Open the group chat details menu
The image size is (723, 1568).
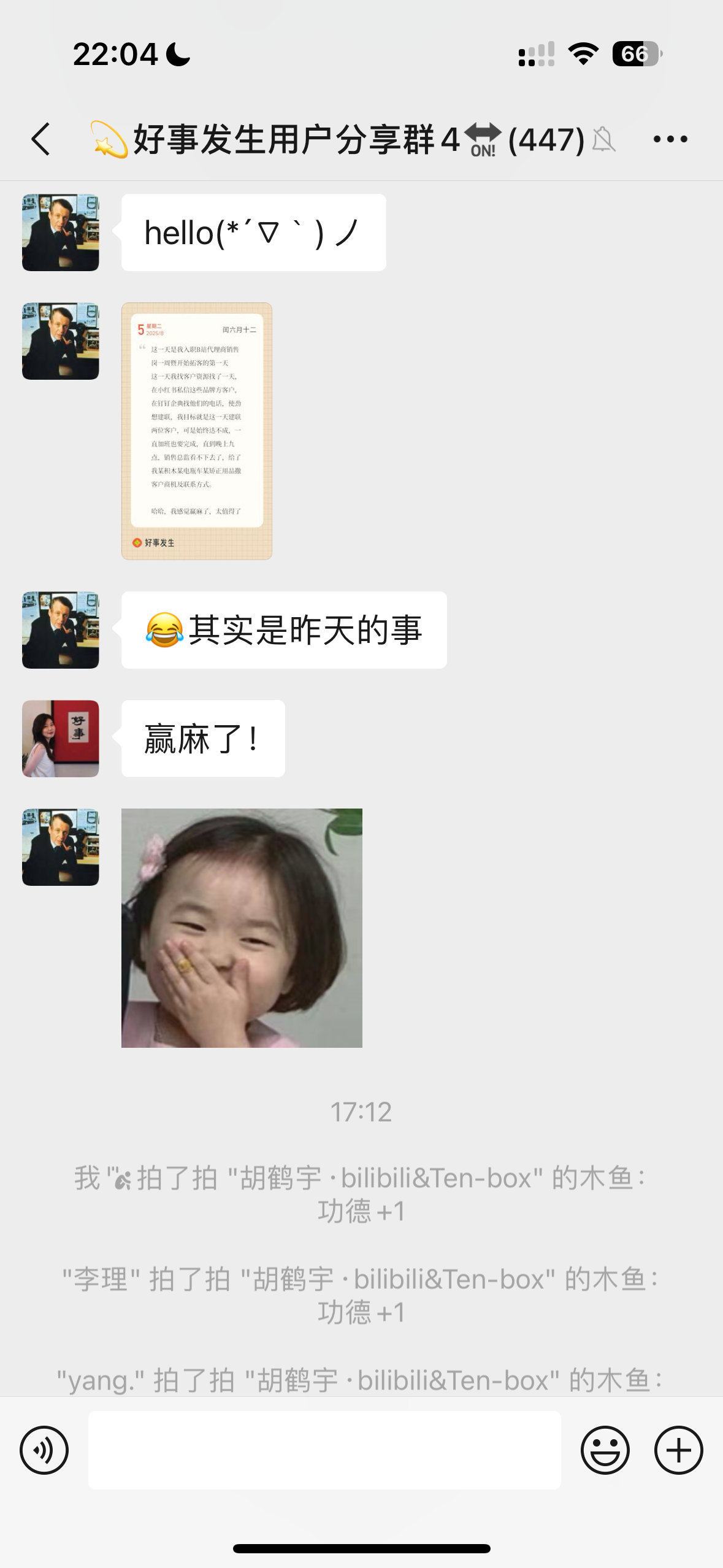coord(670,139)
